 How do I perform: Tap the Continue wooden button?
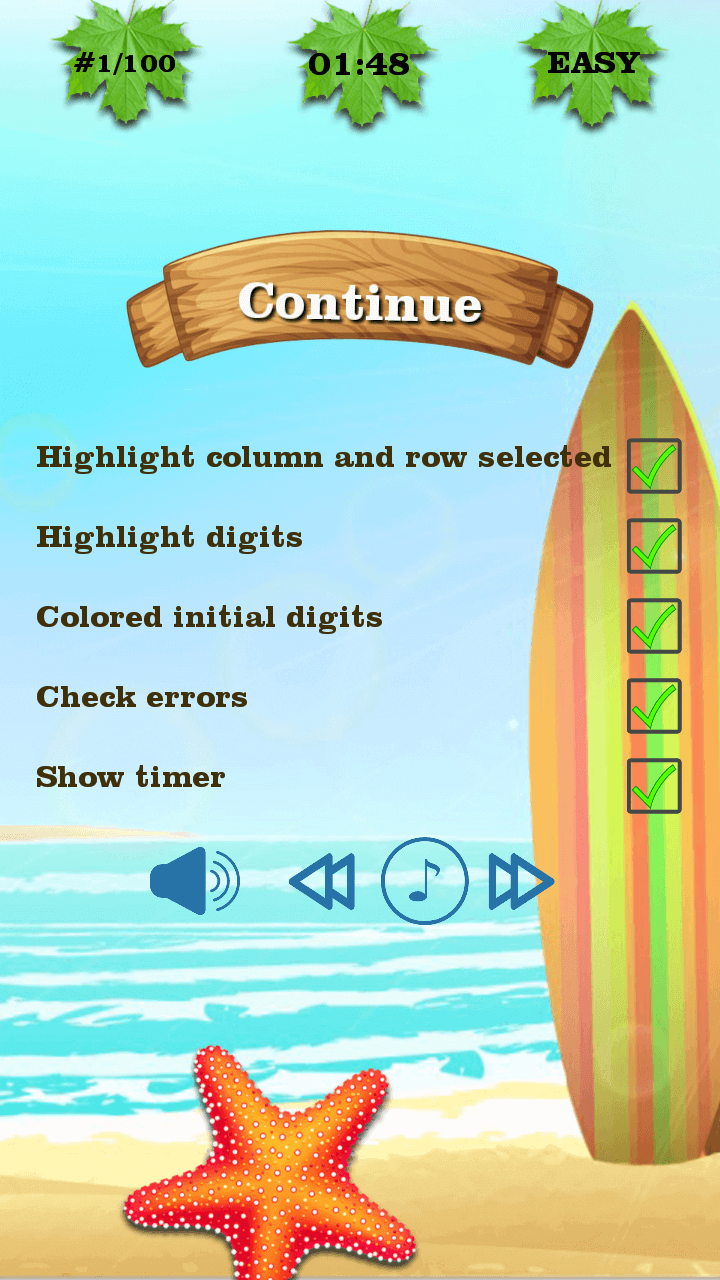(360, 301)
